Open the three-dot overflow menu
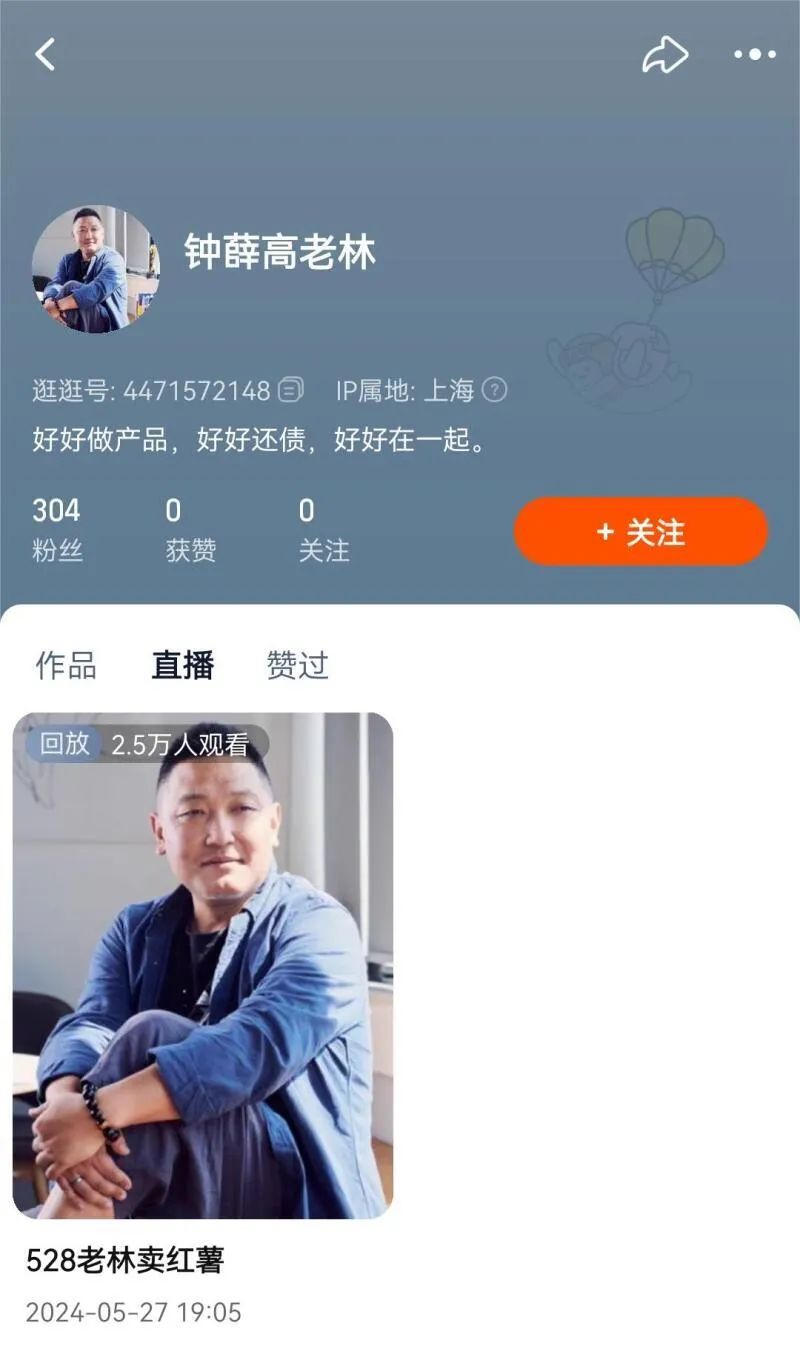 [755, 55]
